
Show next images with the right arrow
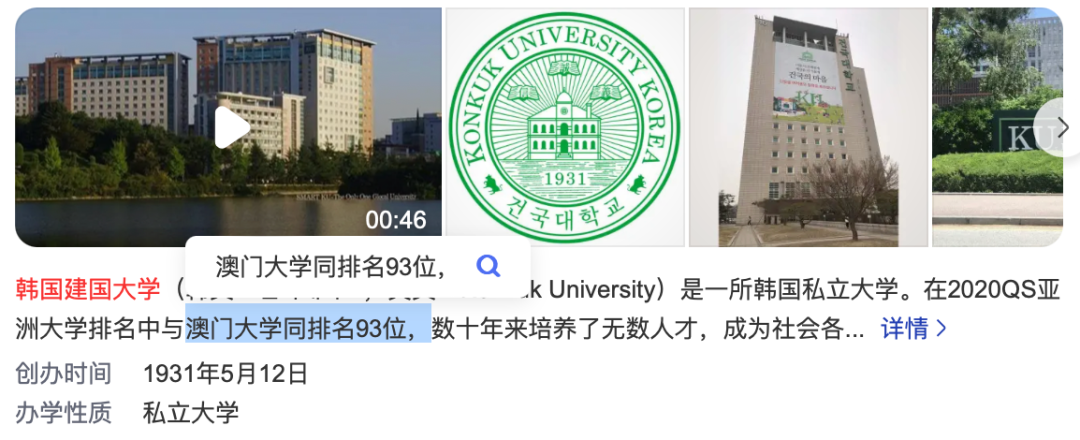(1062, 127)
